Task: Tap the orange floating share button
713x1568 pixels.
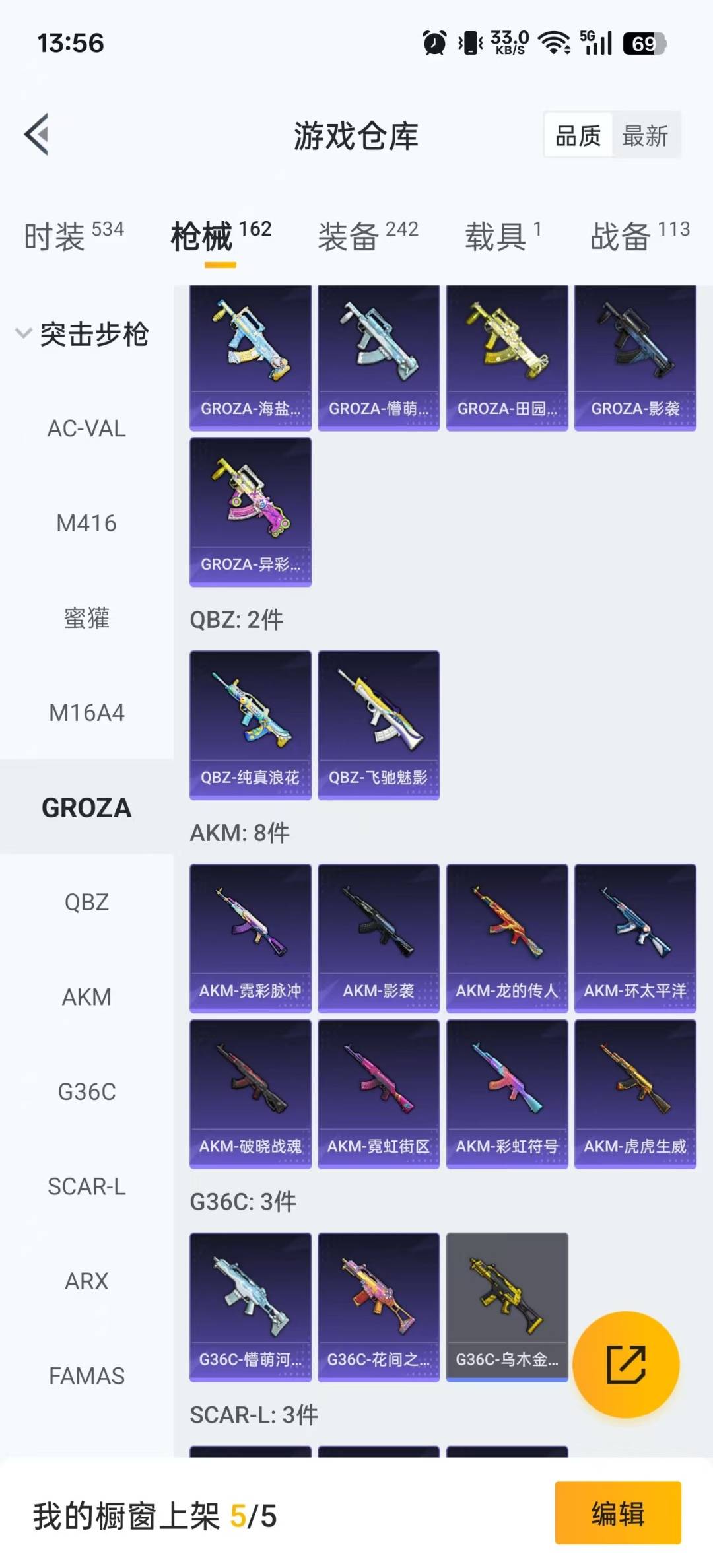Action: (x=626, y=1364)
